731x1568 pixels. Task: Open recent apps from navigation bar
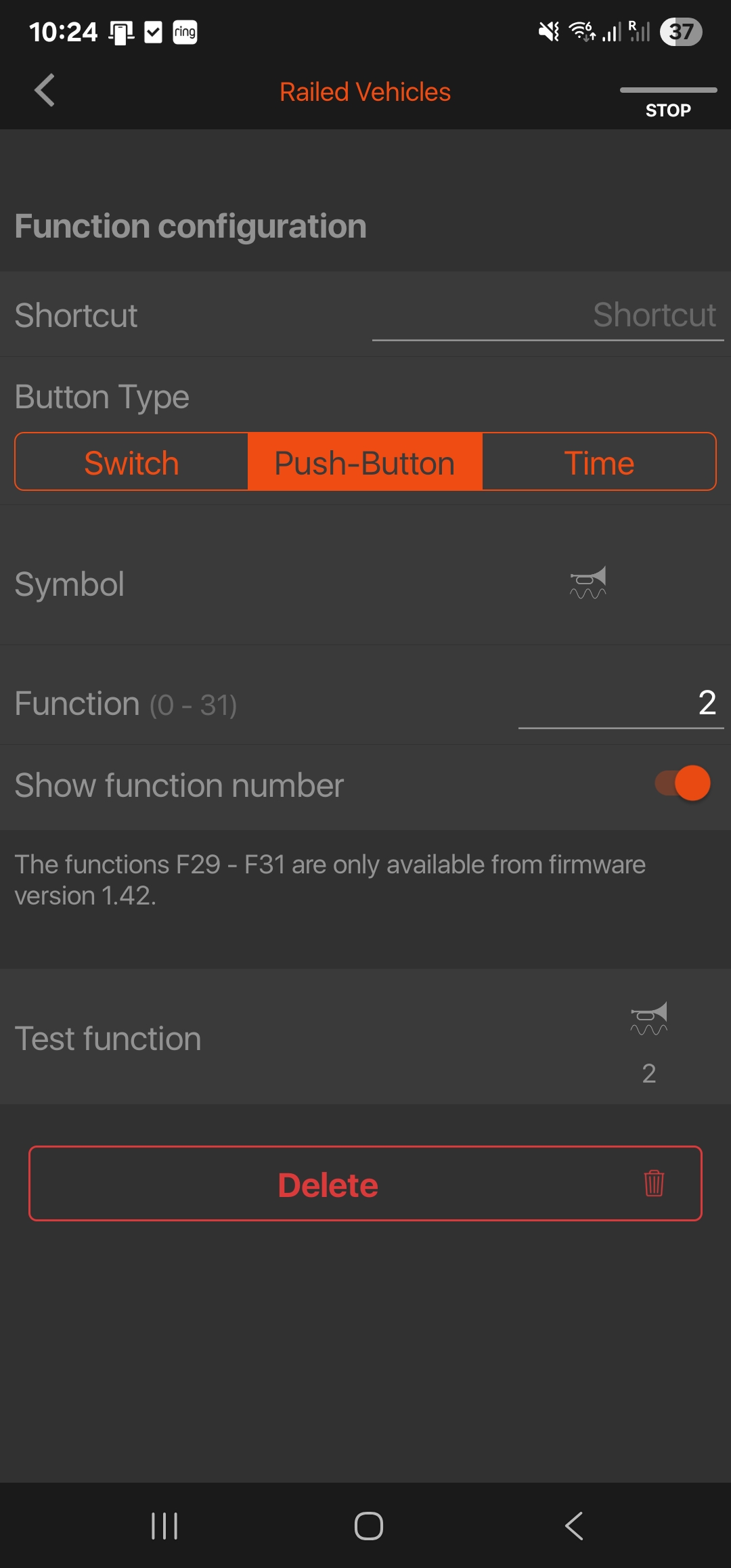164,1526
